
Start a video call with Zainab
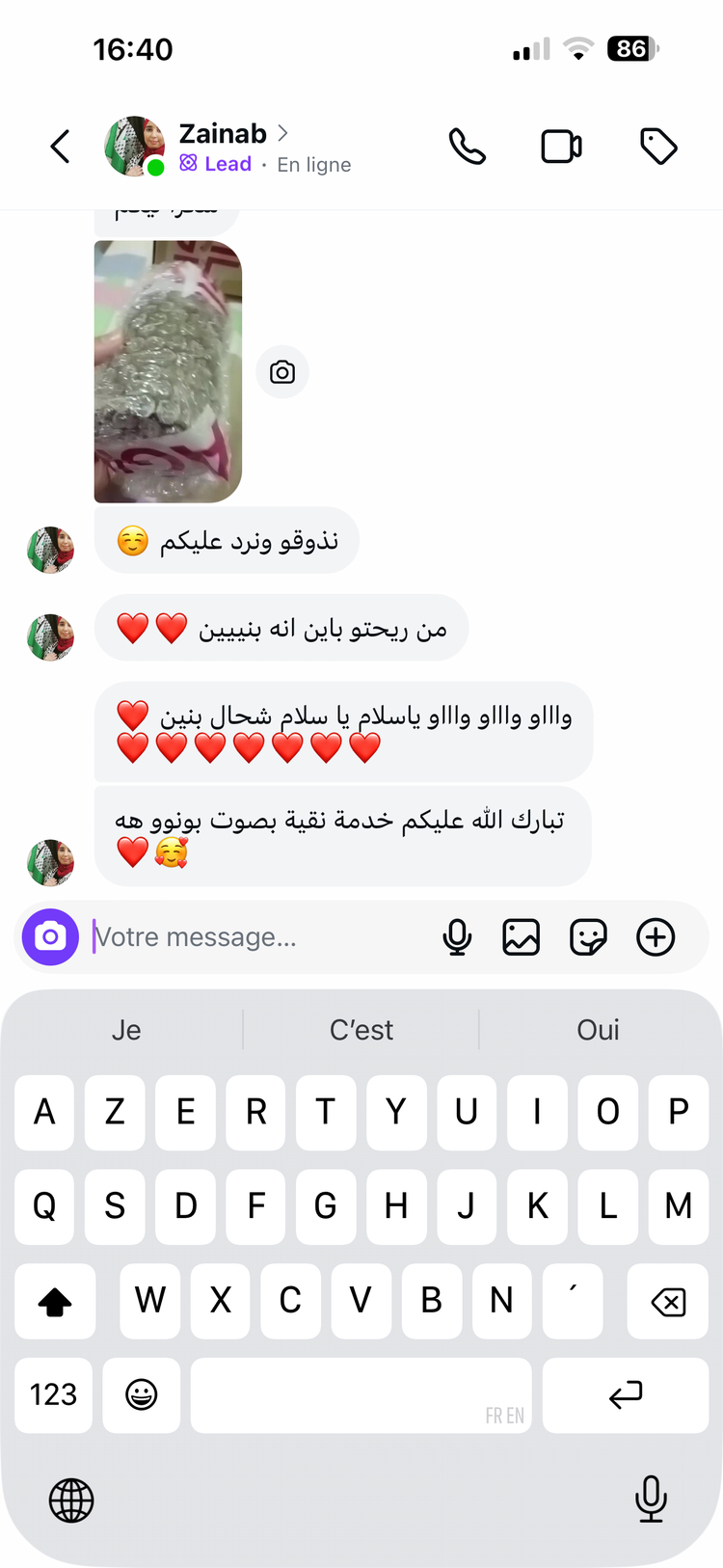(561, 147)
